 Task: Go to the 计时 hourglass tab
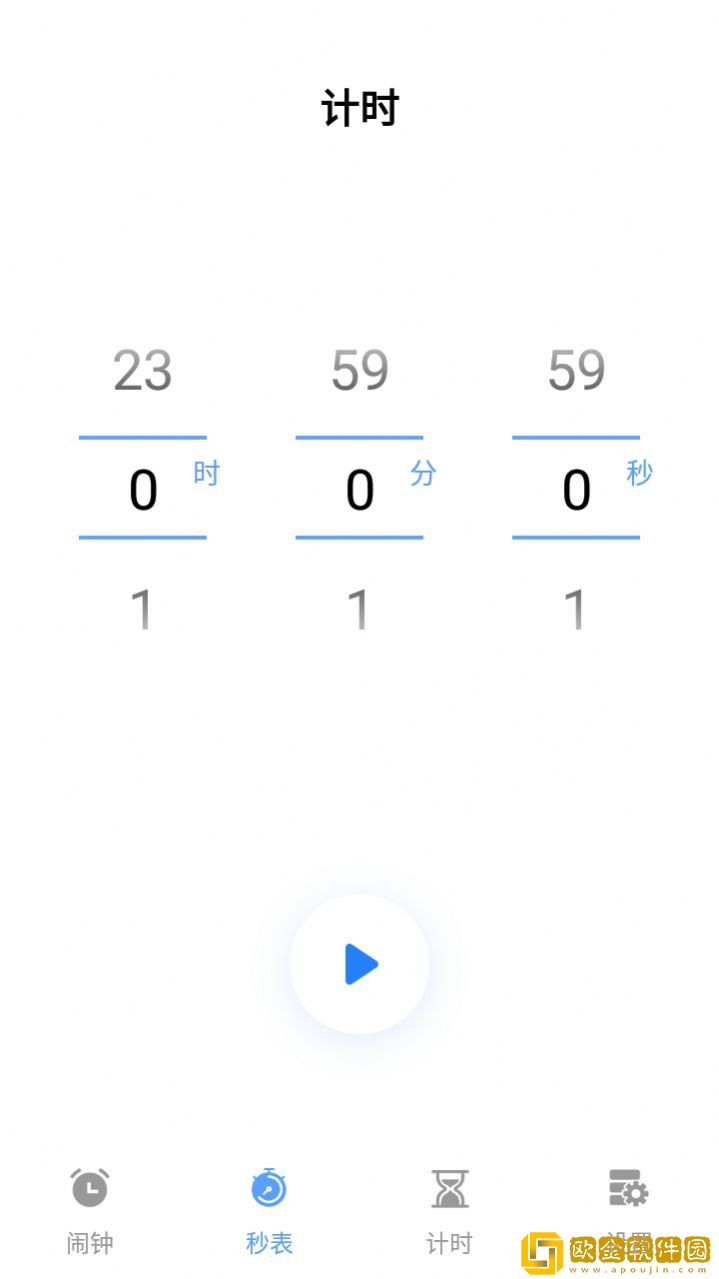point(449,1210)
